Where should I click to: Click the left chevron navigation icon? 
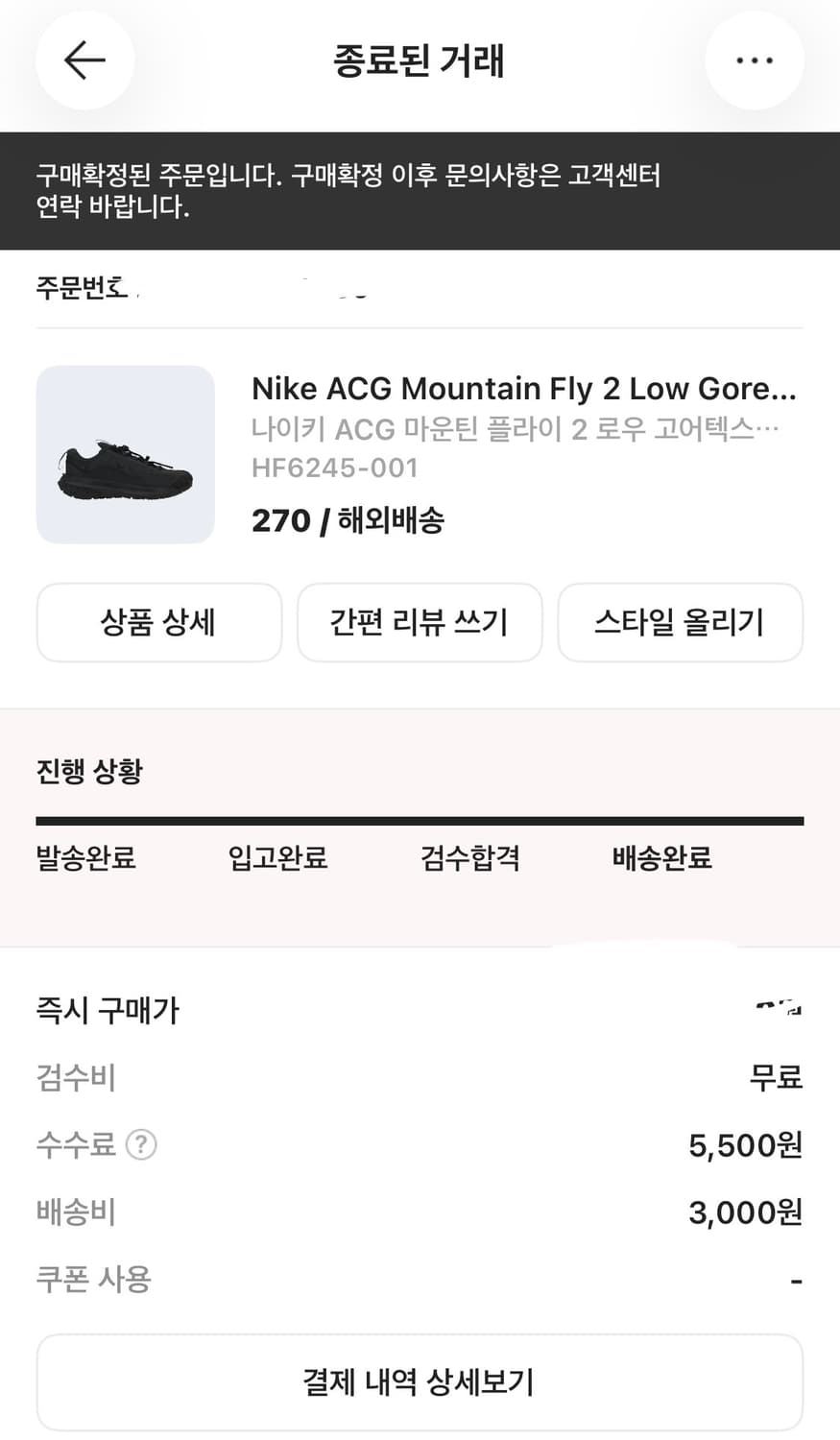[84, 60]
